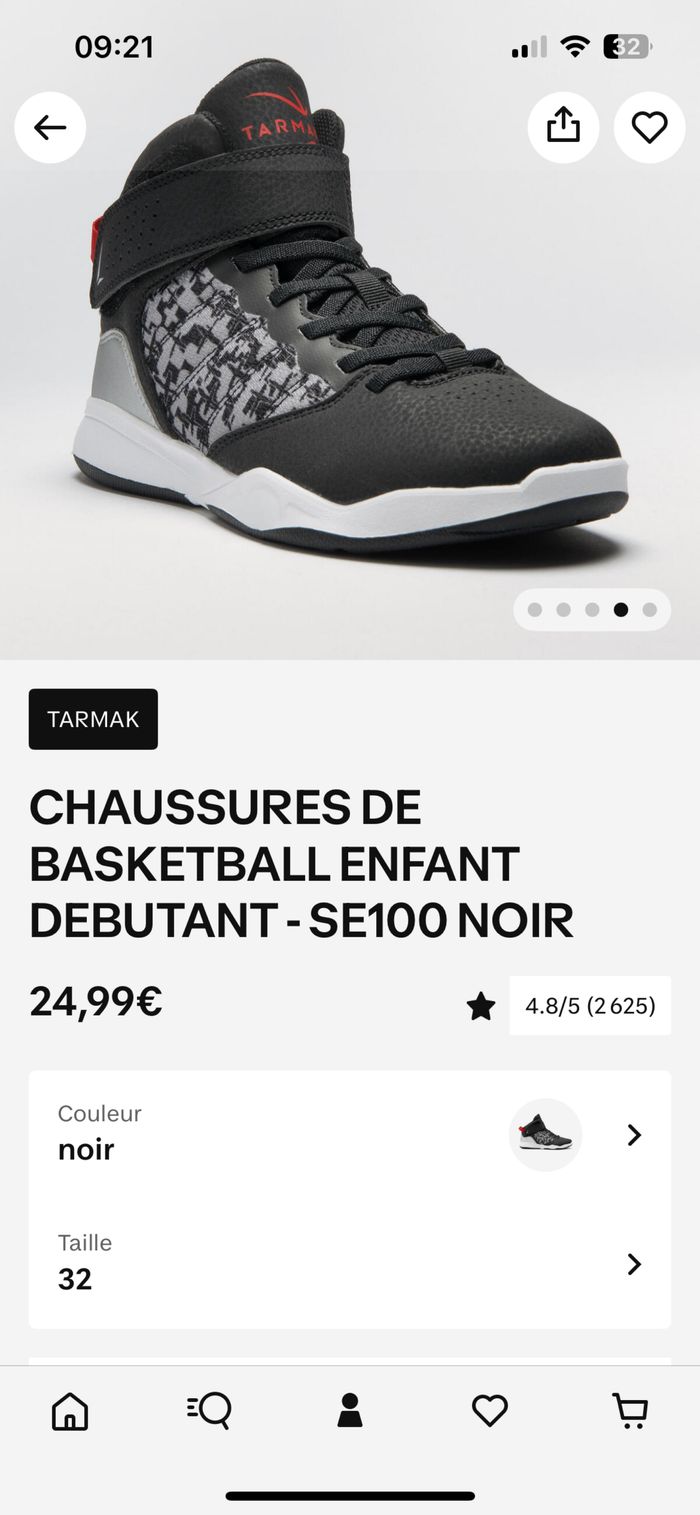Go to the Home tab

70,1411
